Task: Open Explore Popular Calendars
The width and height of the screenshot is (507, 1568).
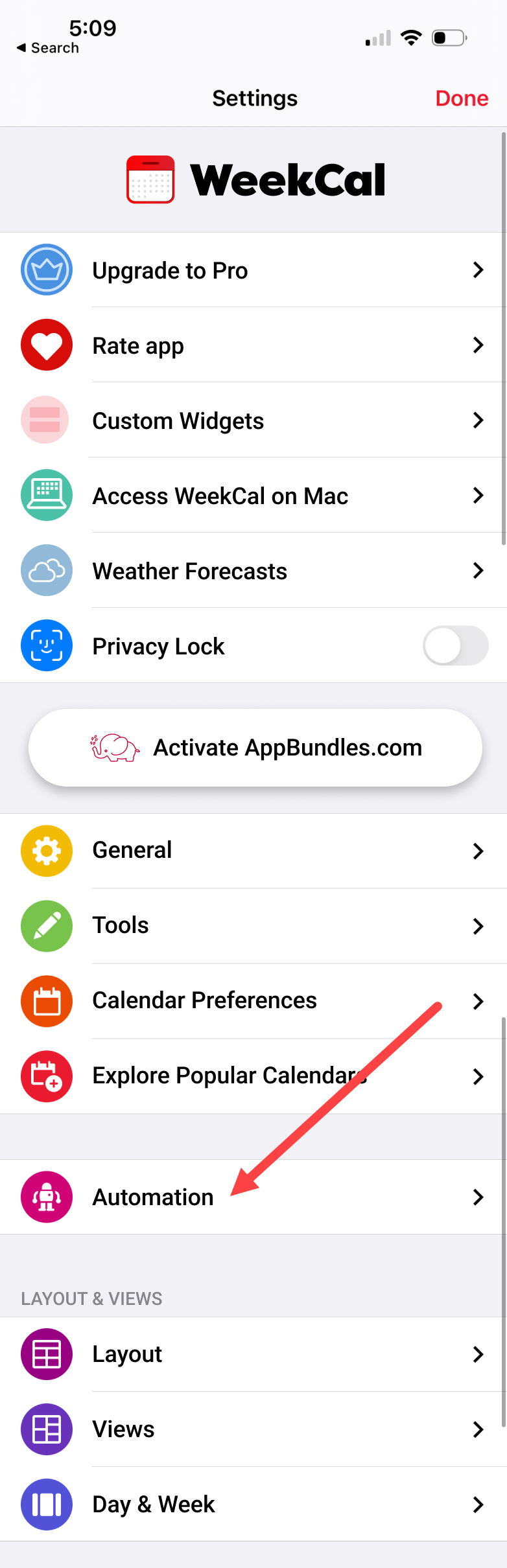Action: pyautogui.click(x=253, y=1076)
